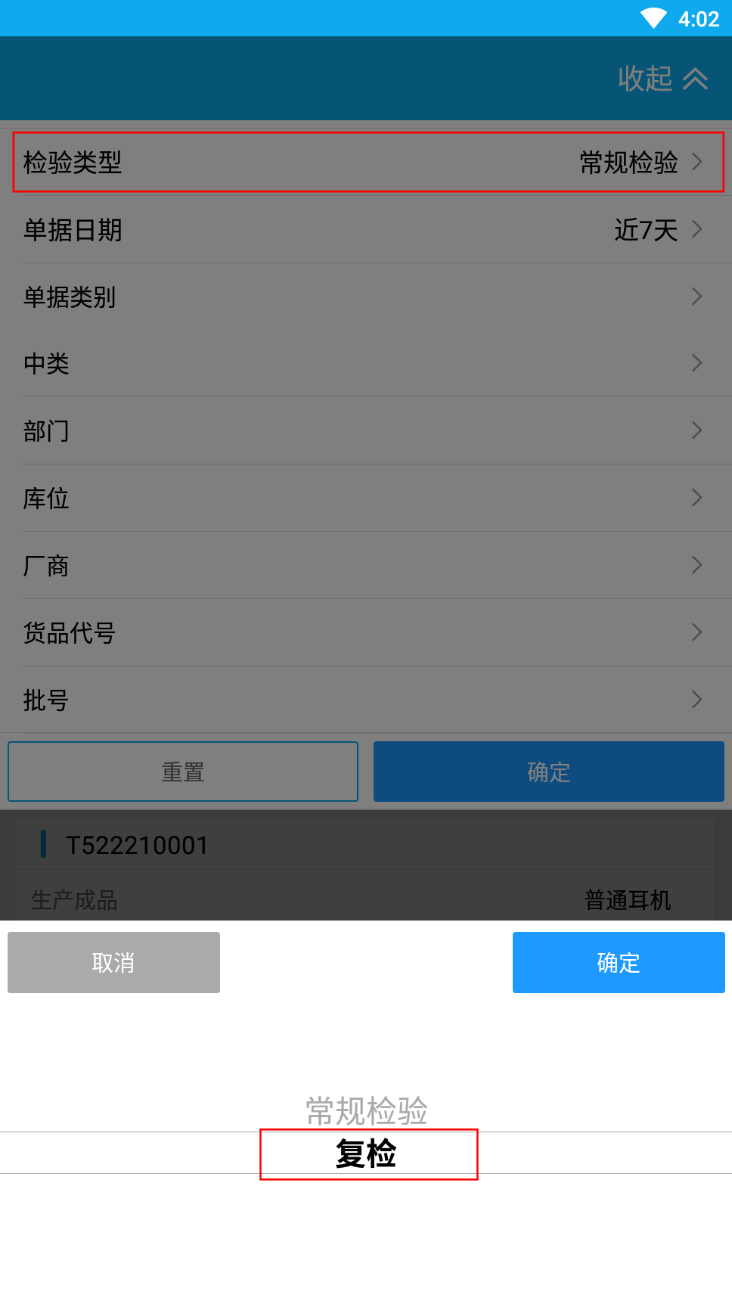
Task: Open the 检验类型 row
Action: click(x=366, y=162)
